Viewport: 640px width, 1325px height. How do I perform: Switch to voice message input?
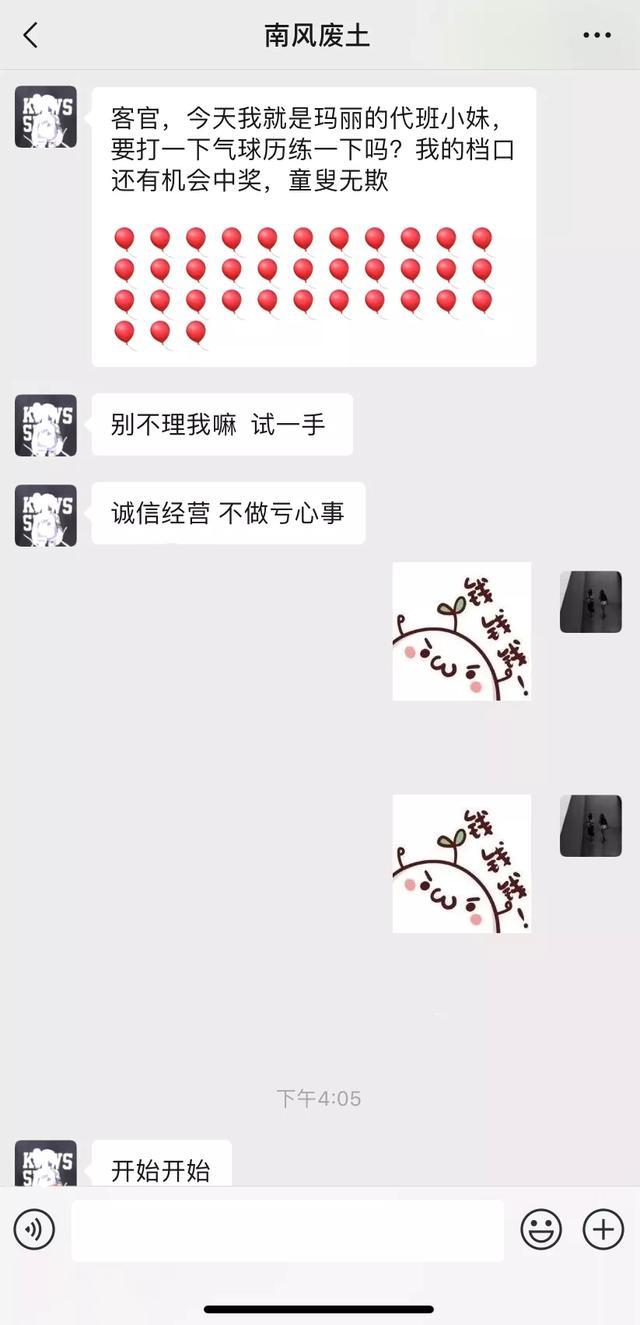(x=34, y=1229)
